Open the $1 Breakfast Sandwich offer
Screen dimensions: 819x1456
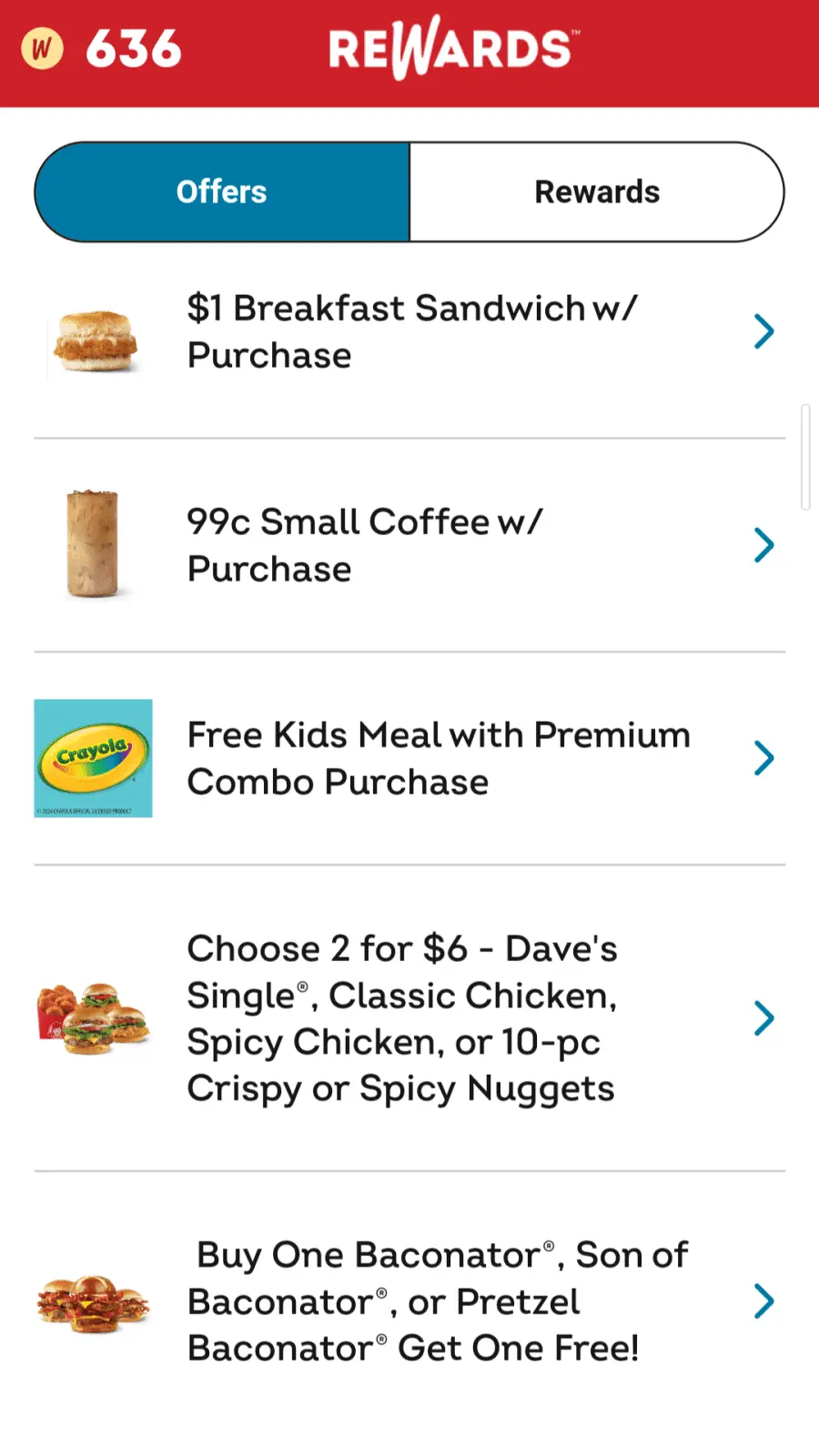click(409, 332)
